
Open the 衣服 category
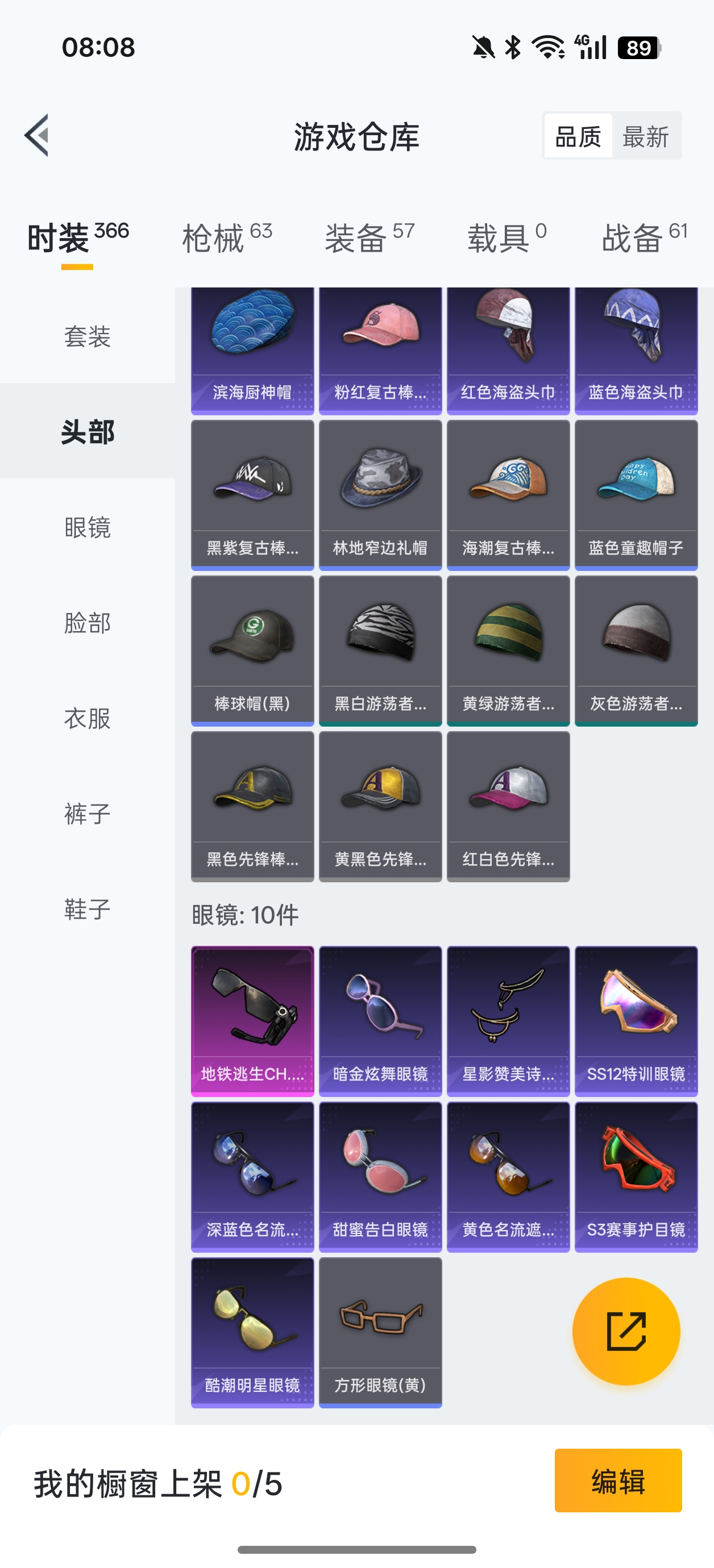pyautogui.click(x=87, y=718)
